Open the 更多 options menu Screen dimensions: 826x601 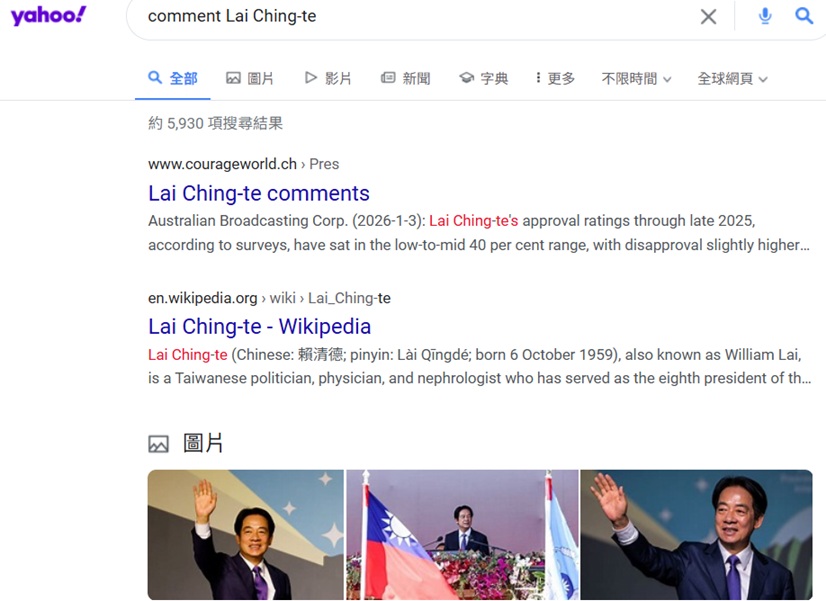point(555,78)
